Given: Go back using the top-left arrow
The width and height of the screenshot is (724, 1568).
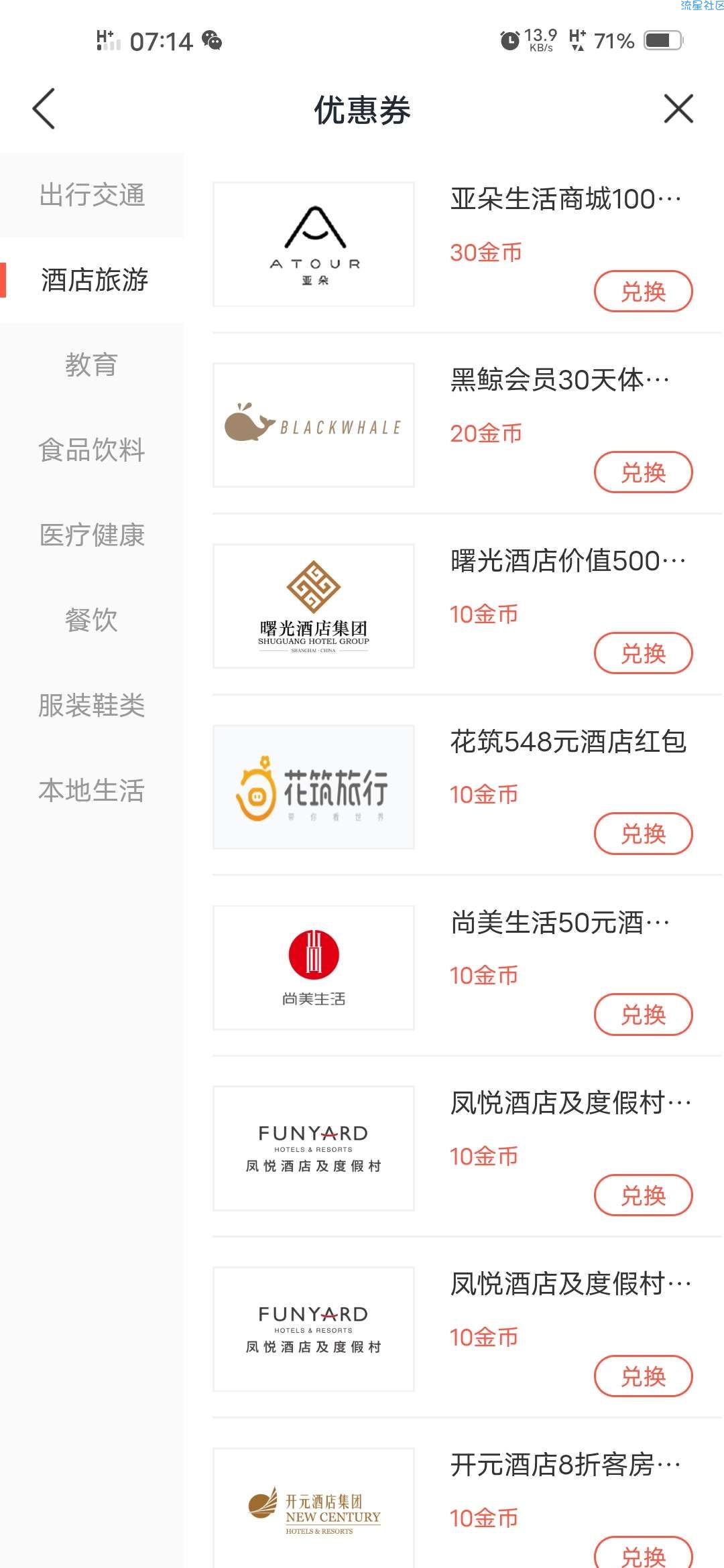Looking at the screenshot, I should (44, 109).
